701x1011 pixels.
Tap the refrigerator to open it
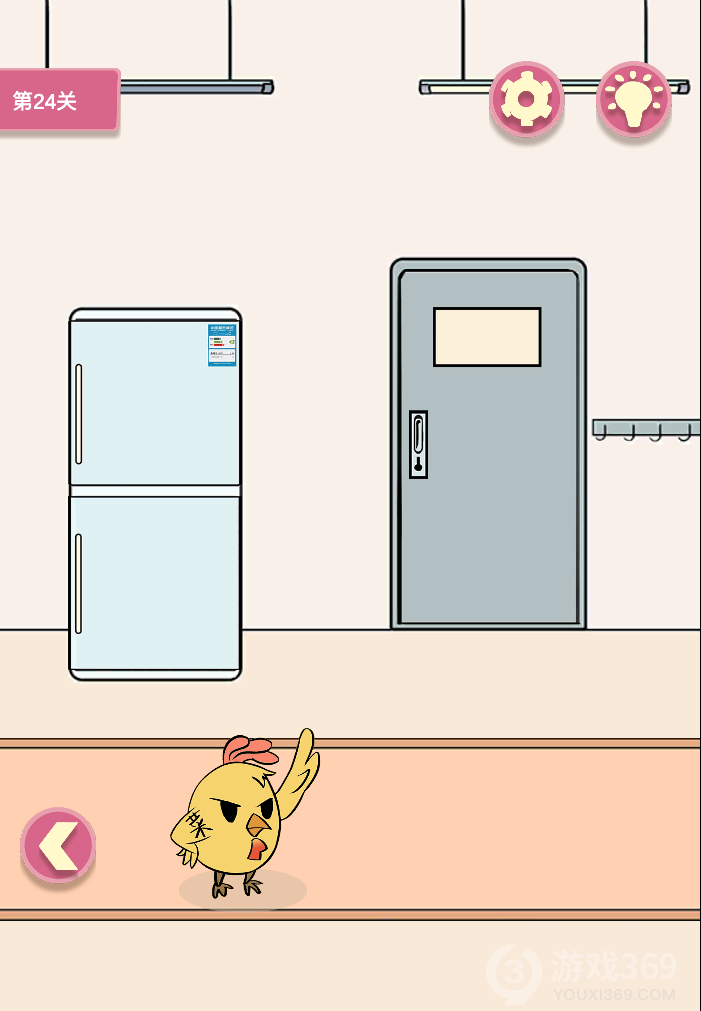coord(155,494)
